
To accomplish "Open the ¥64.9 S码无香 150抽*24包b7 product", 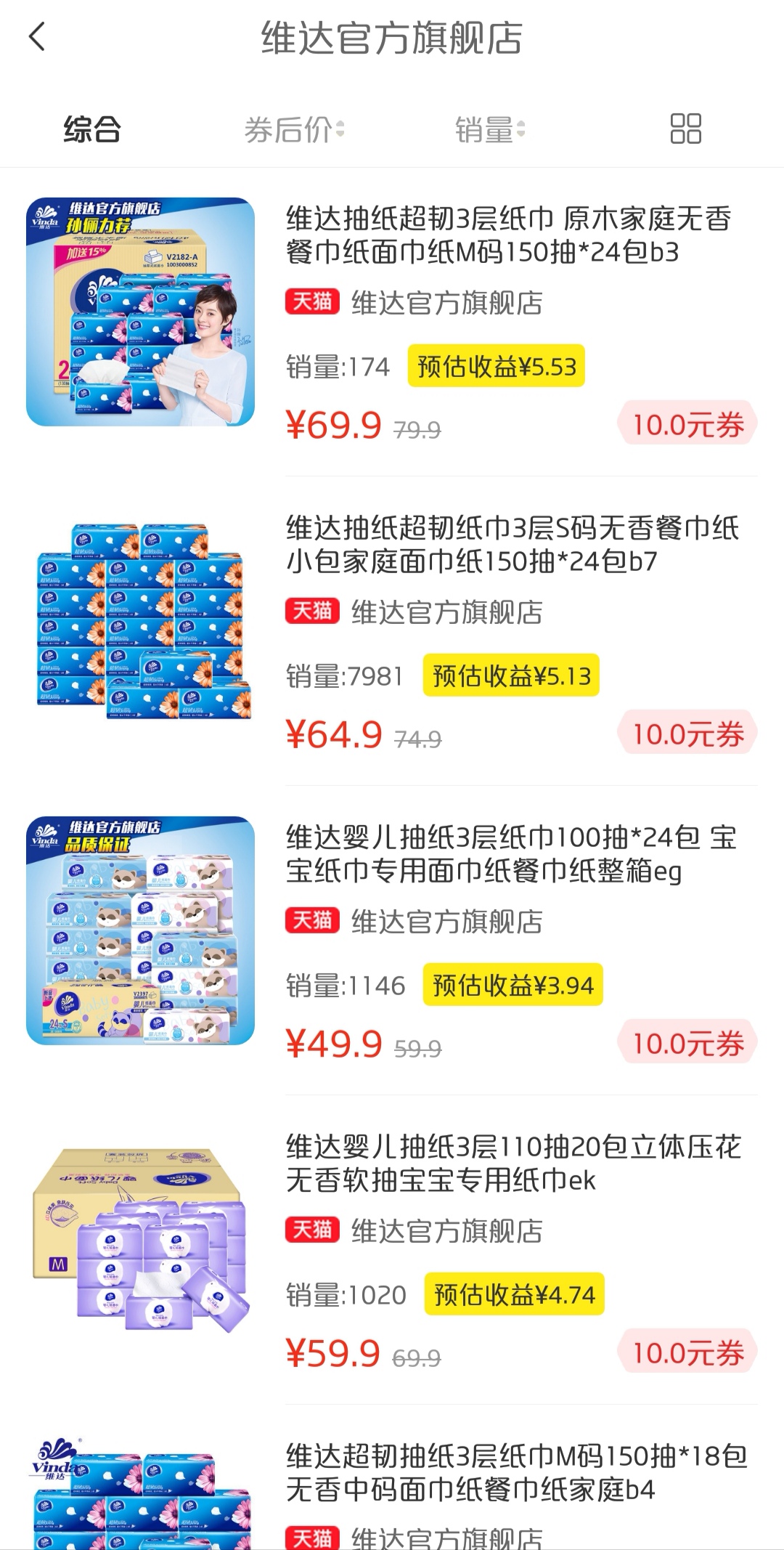I will point(512,545).
